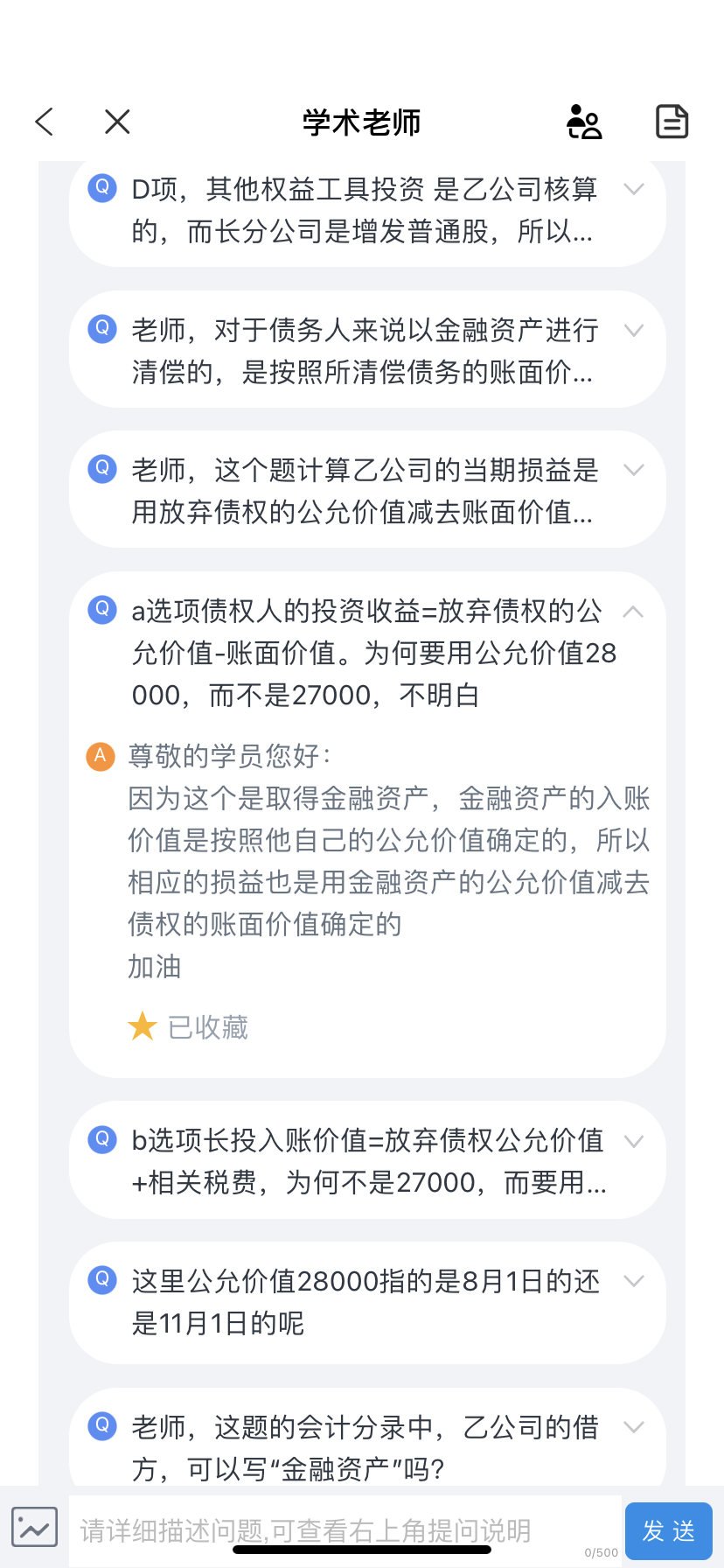
Task: Collapse the a选项债权人的投资收益 question
Action: pyautogui.click(x=633, y=612)
